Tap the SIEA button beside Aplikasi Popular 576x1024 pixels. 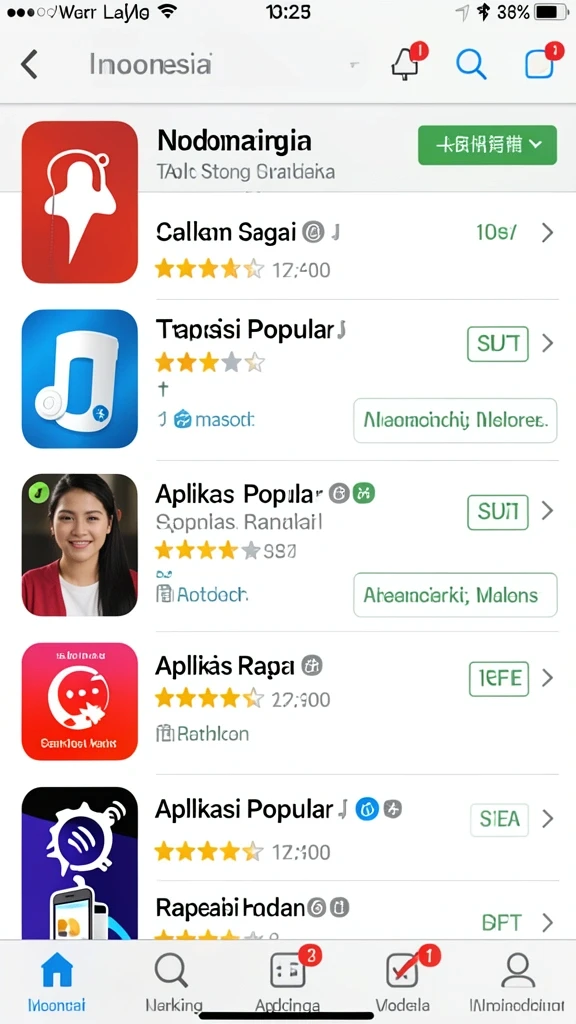coord(500,819)
